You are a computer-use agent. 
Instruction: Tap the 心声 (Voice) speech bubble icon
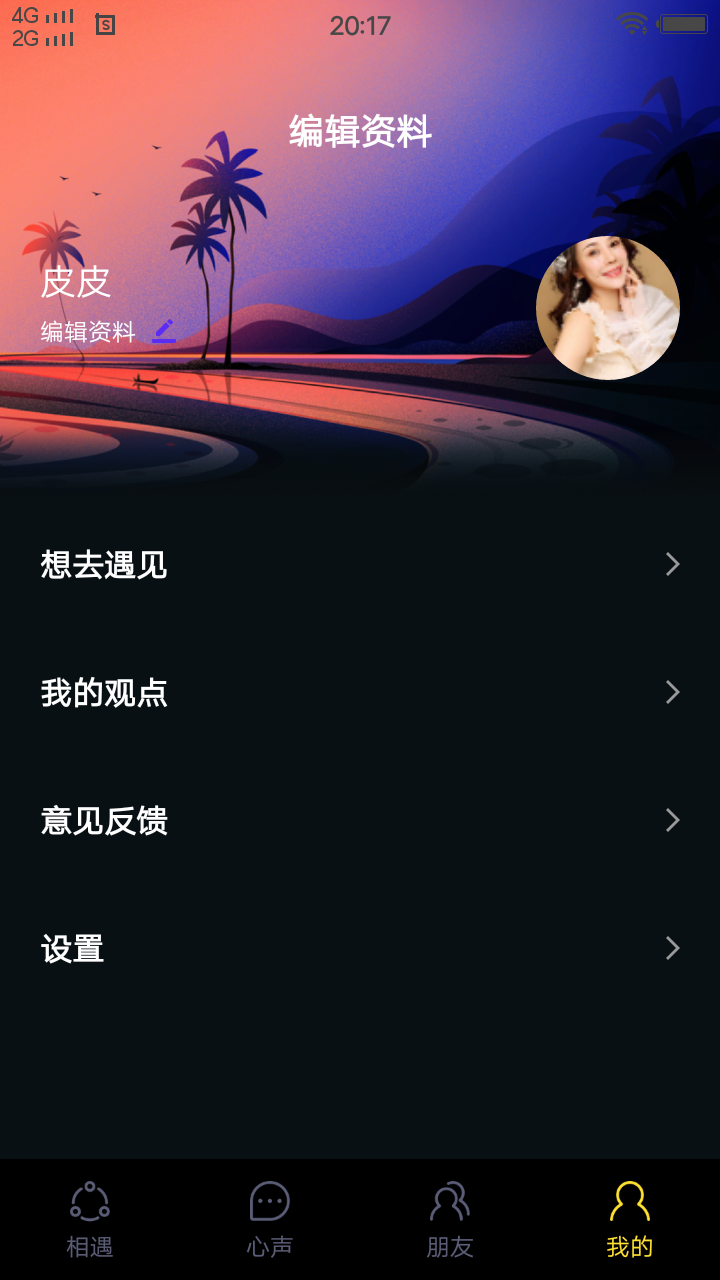[x=269, y=1200]
